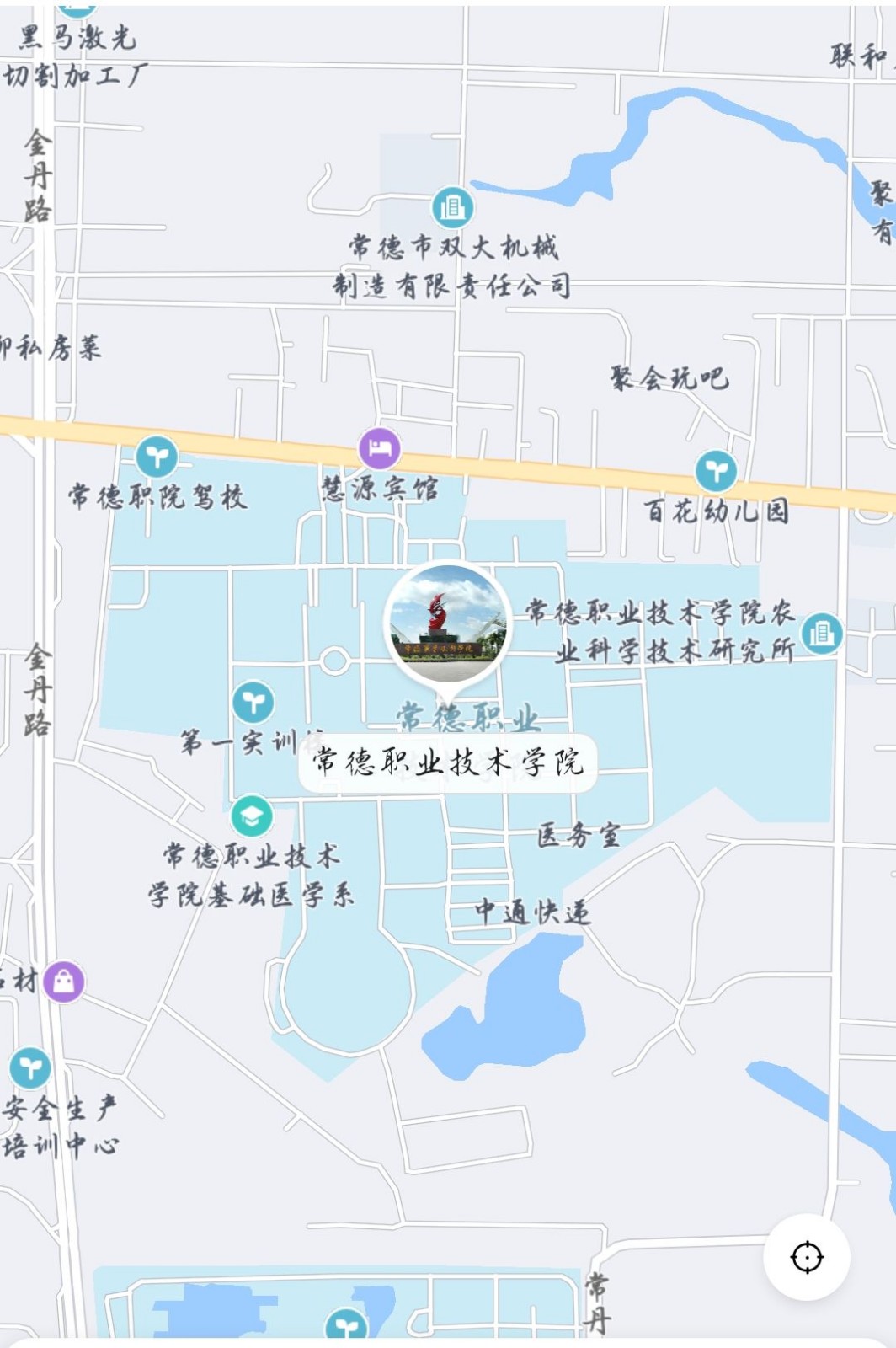Click the building marker right of 农业科学技术研究所
896x1348 pixels.
pyautogui.click(x=821, y=636)
